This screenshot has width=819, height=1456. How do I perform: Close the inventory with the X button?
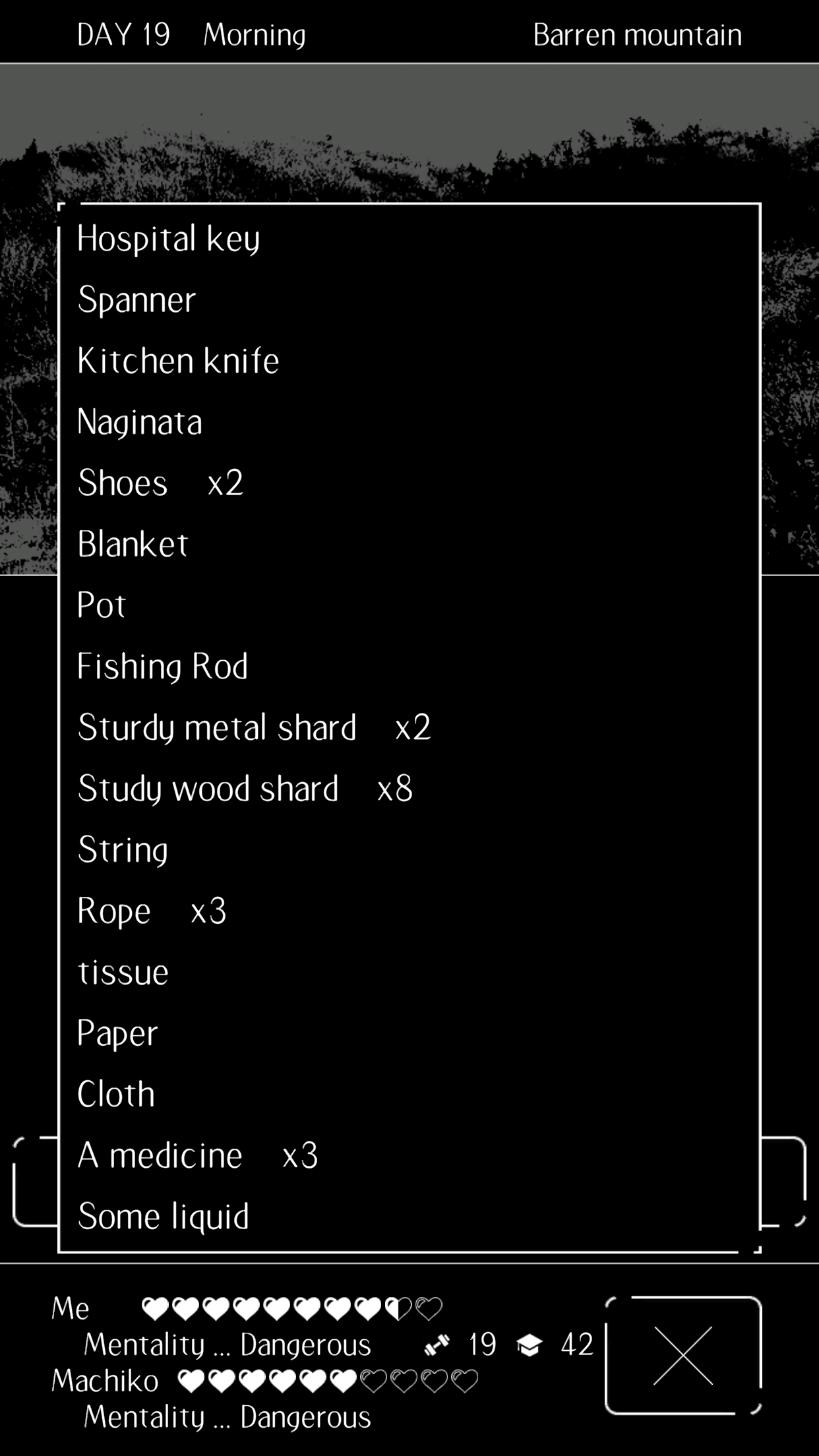(683, 1356)
